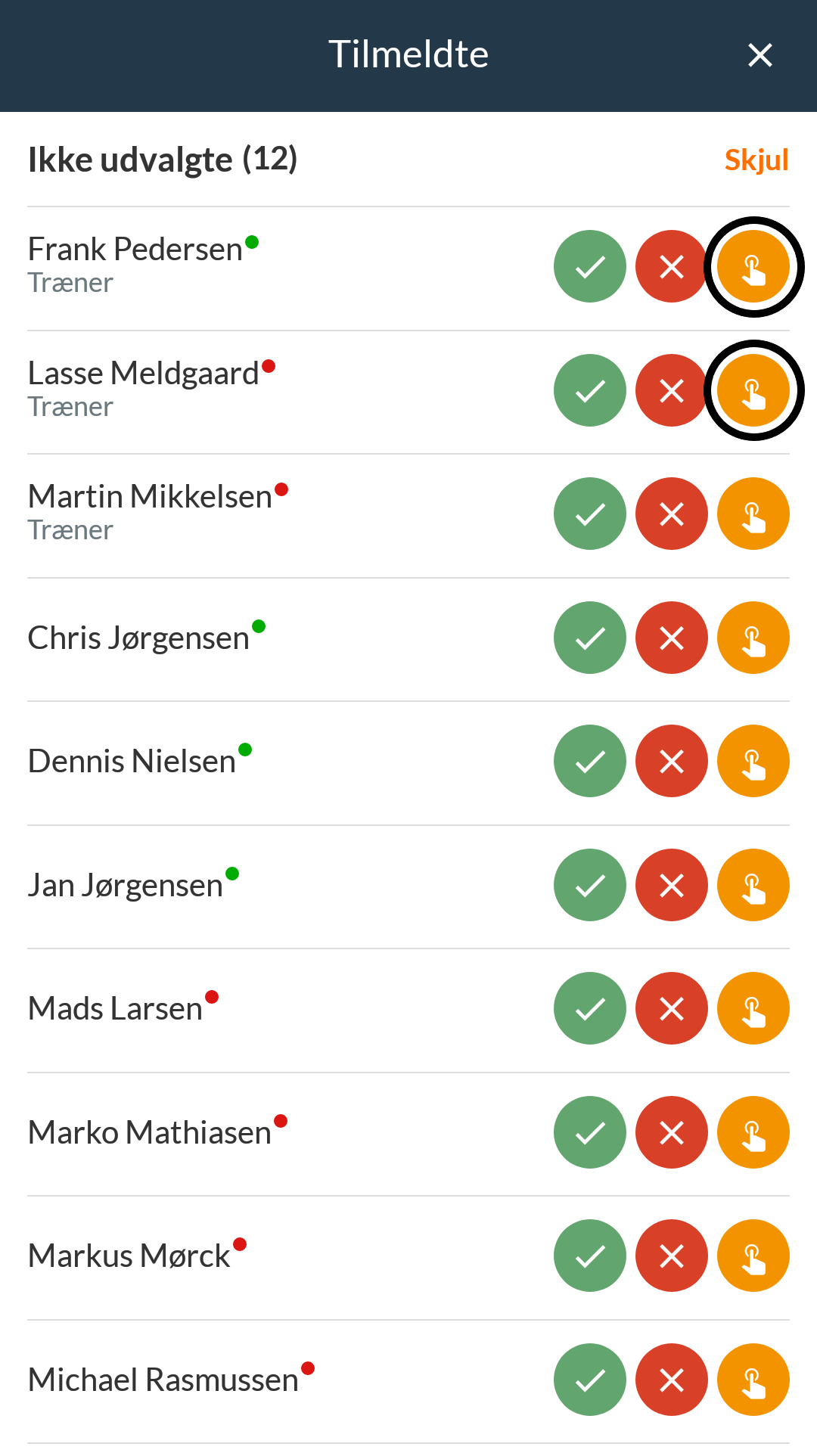Tap Skjul to hide the list

pos(756,160)
